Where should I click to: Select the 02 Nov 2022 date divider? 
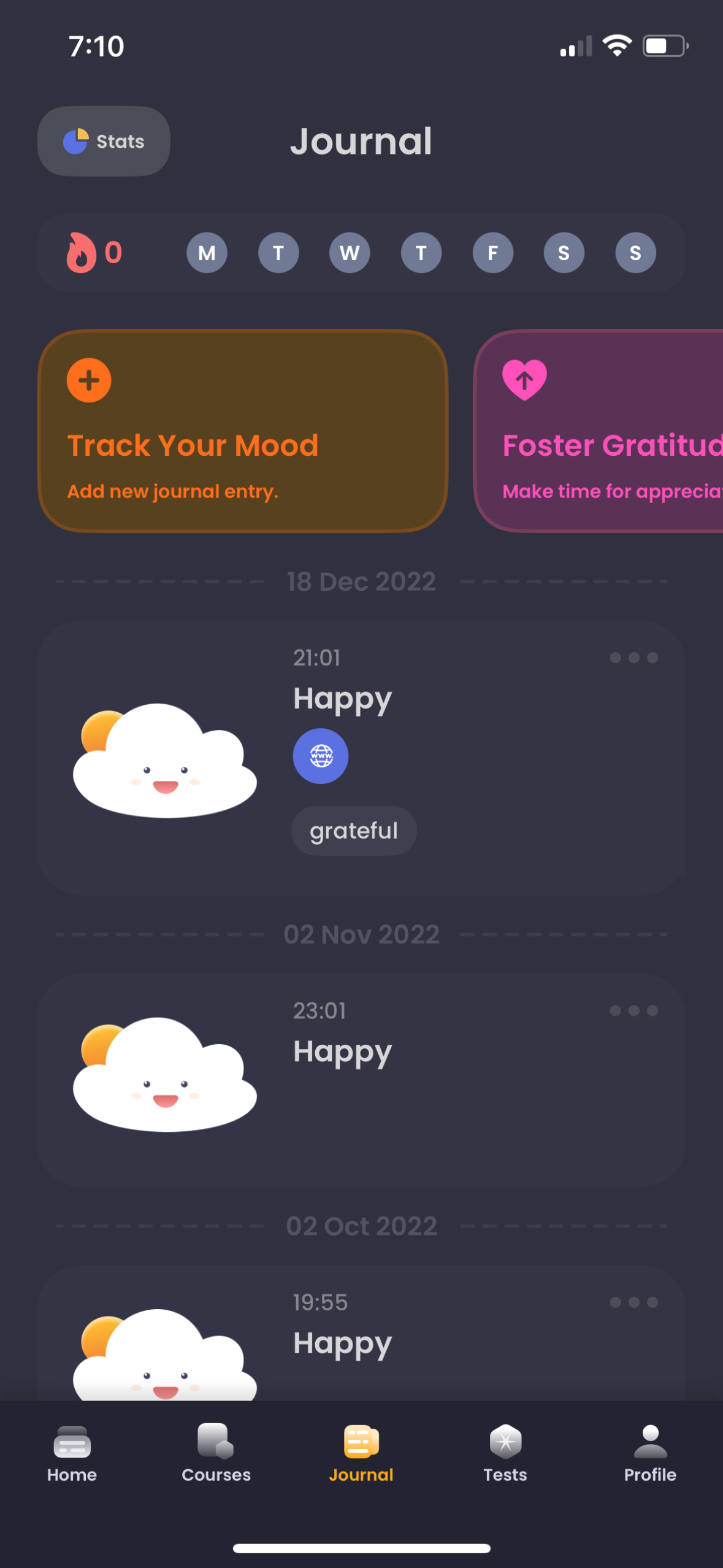pos(361,934)
